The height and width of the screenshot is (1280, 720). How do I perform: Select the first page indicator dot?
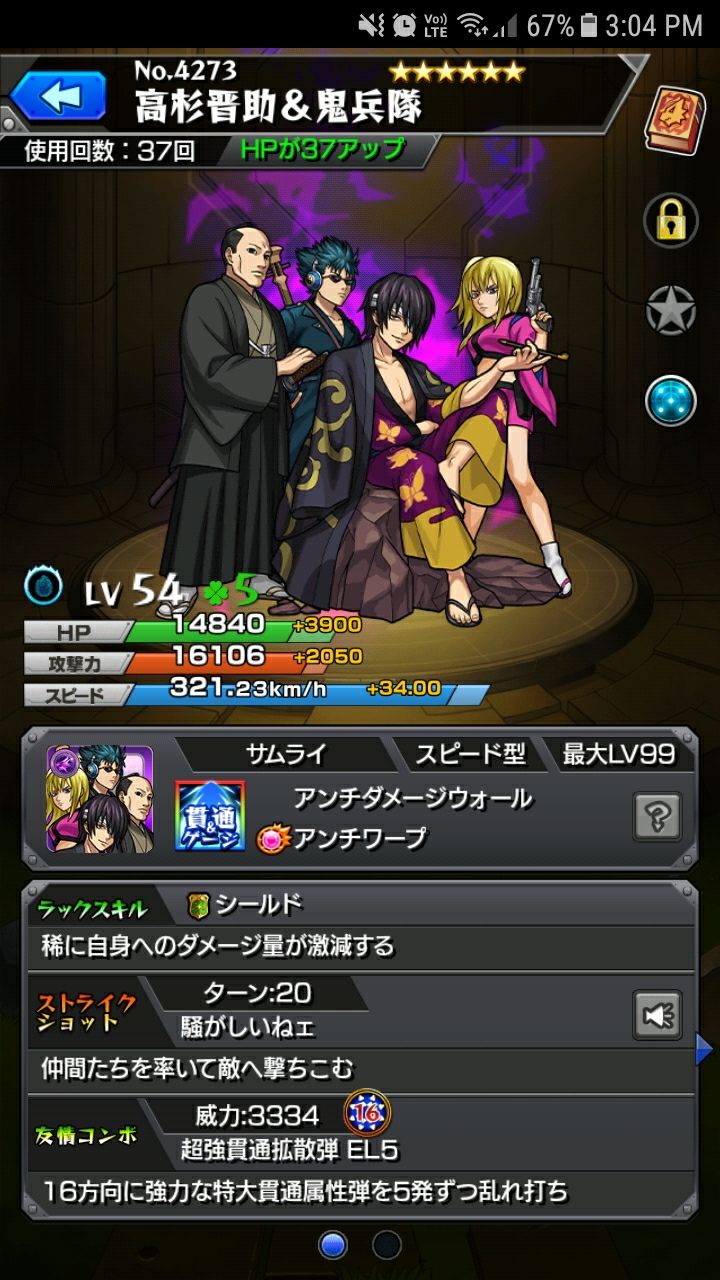pyautogui.click(x=333, y=1245)
